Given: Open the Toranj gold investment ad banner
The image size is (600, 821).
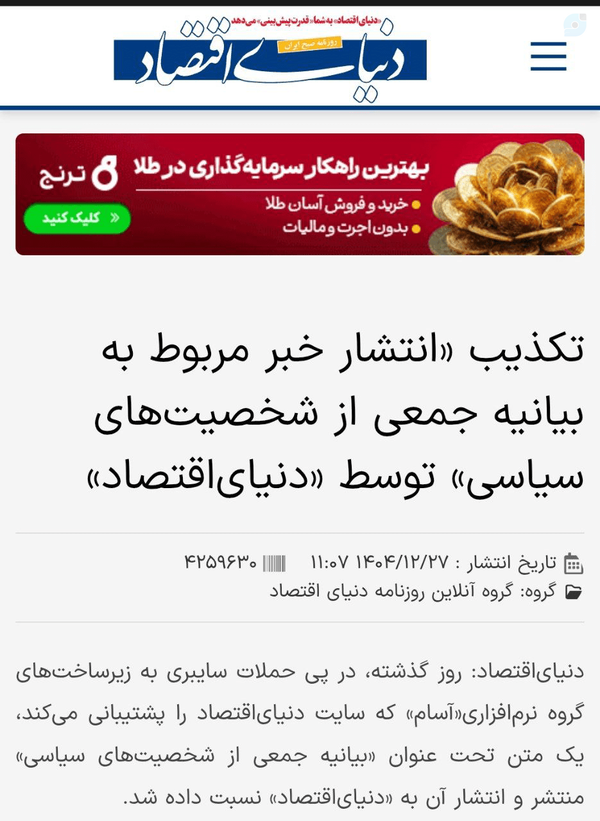Looking at the screenshot, I should 300,194.
